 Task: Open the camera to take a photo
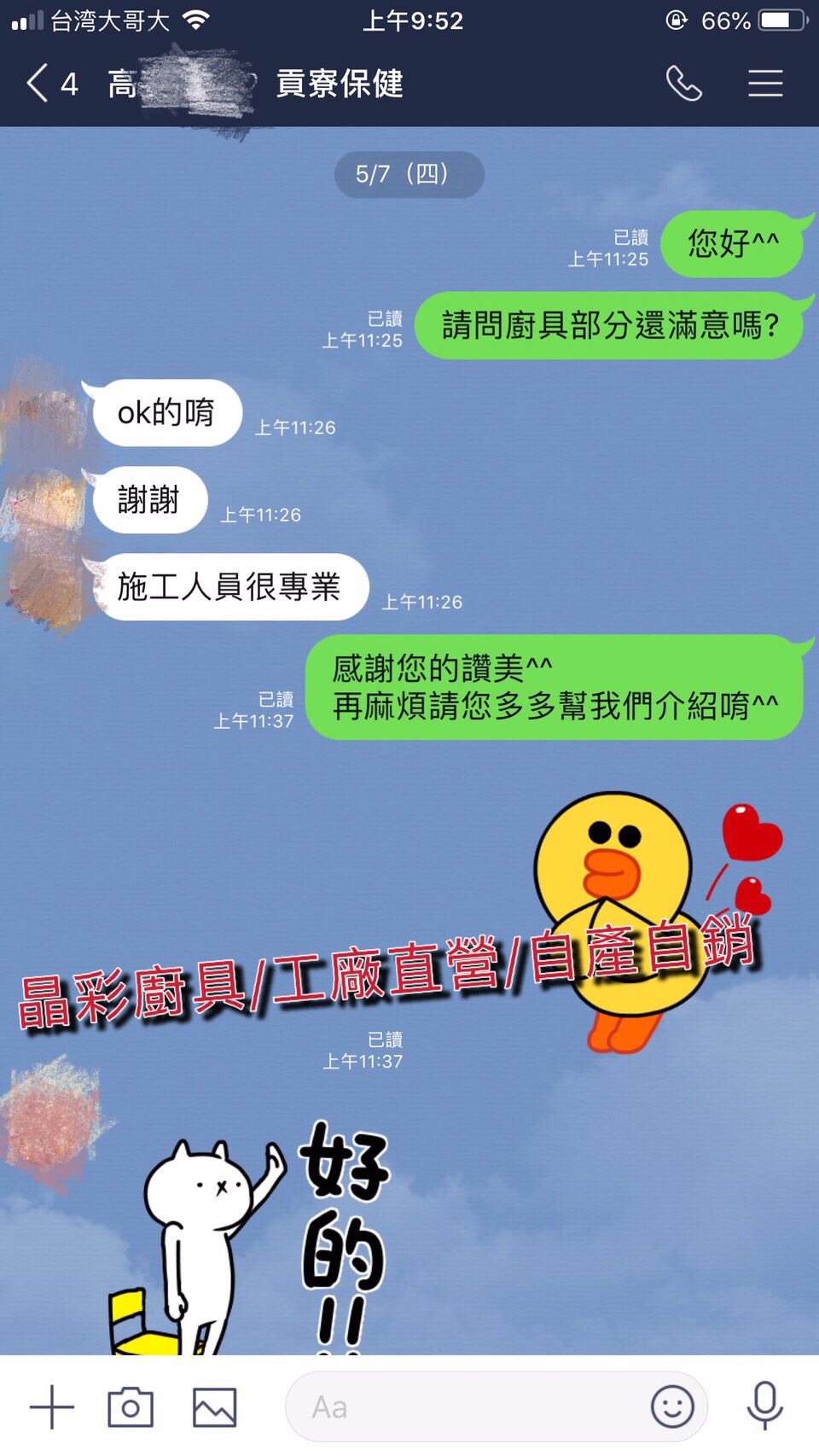click(x=131, y=1407)
